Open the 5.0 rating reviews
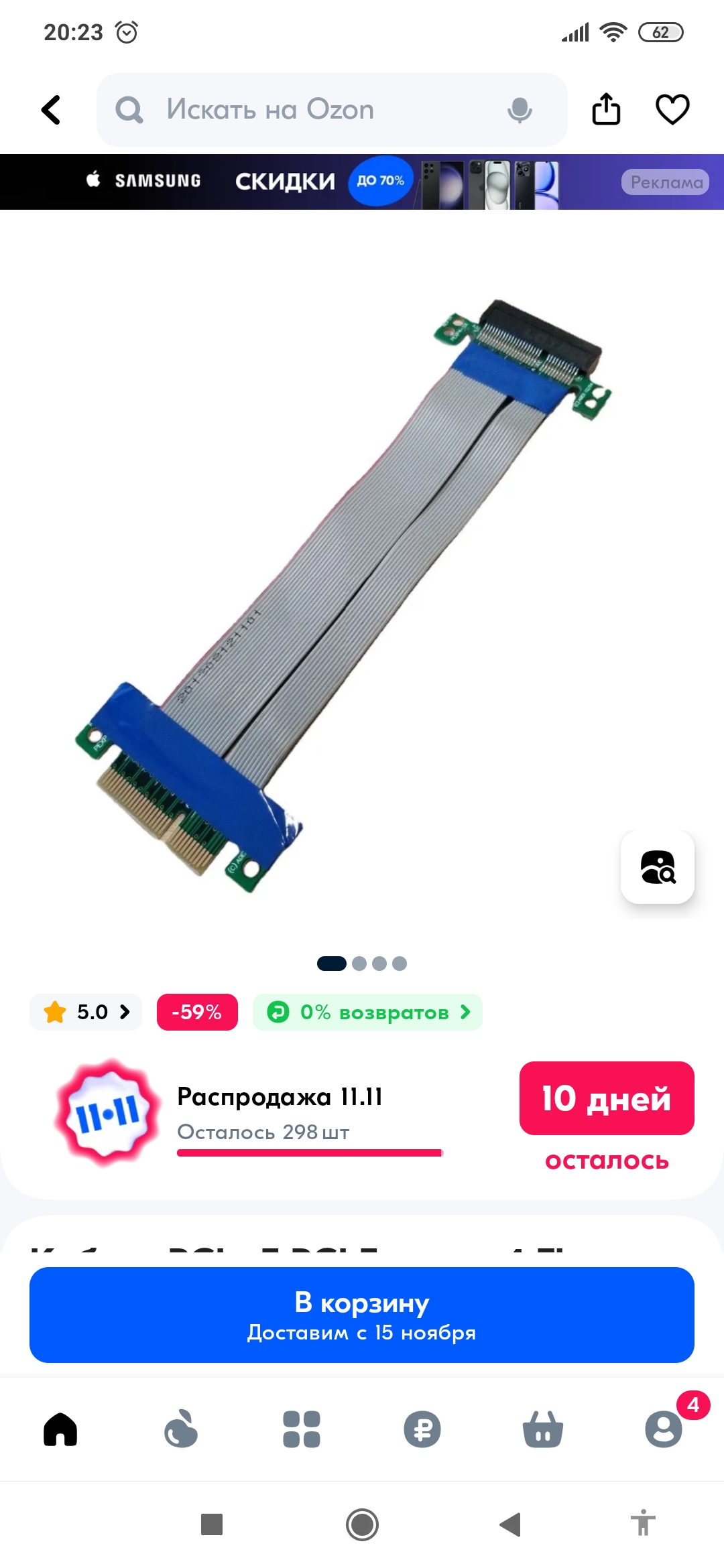Screen dimensions: 724x1568 86,1012
